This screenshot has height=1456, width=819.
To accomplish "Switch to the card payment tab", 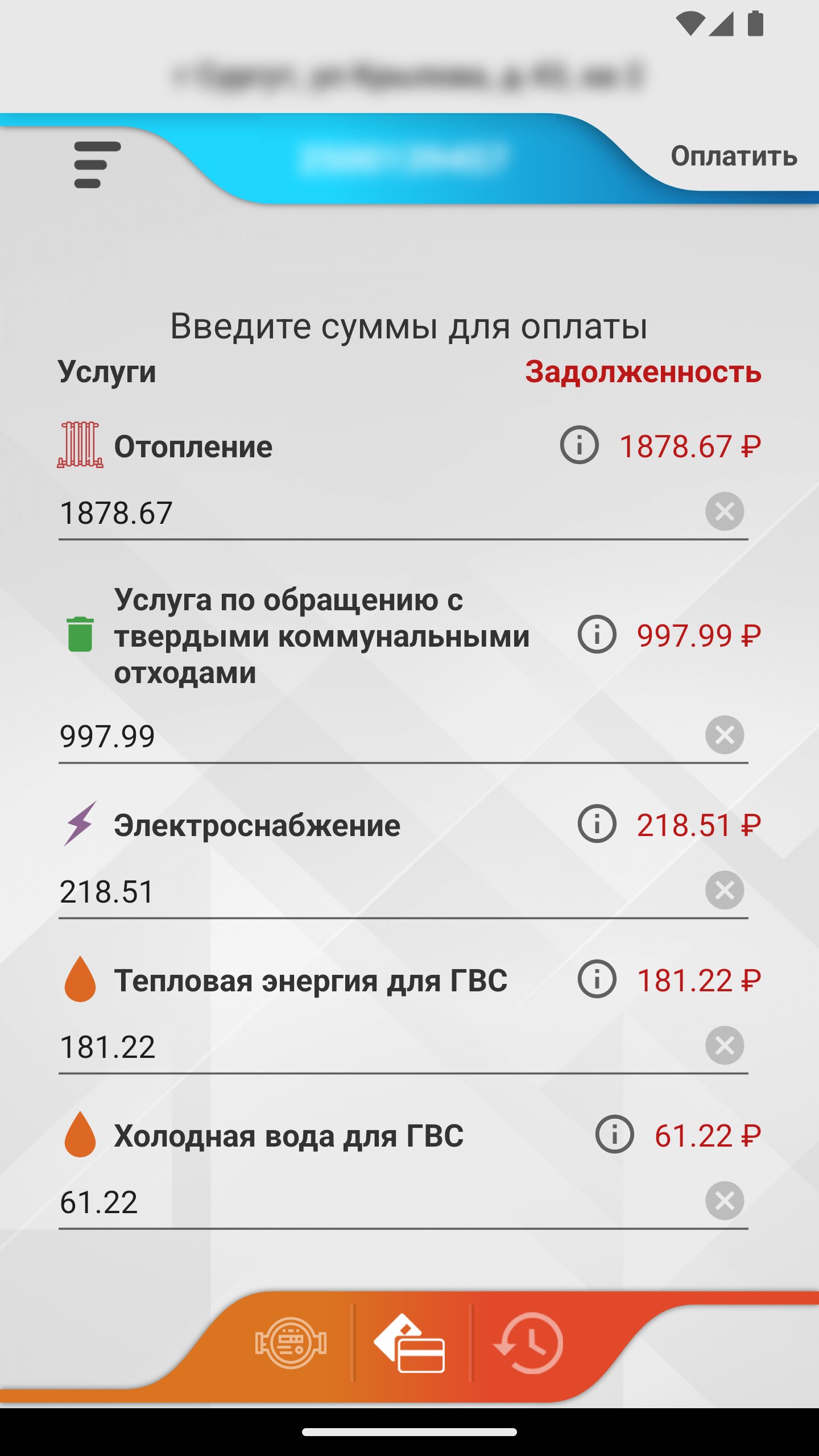I will point(409,1343).
